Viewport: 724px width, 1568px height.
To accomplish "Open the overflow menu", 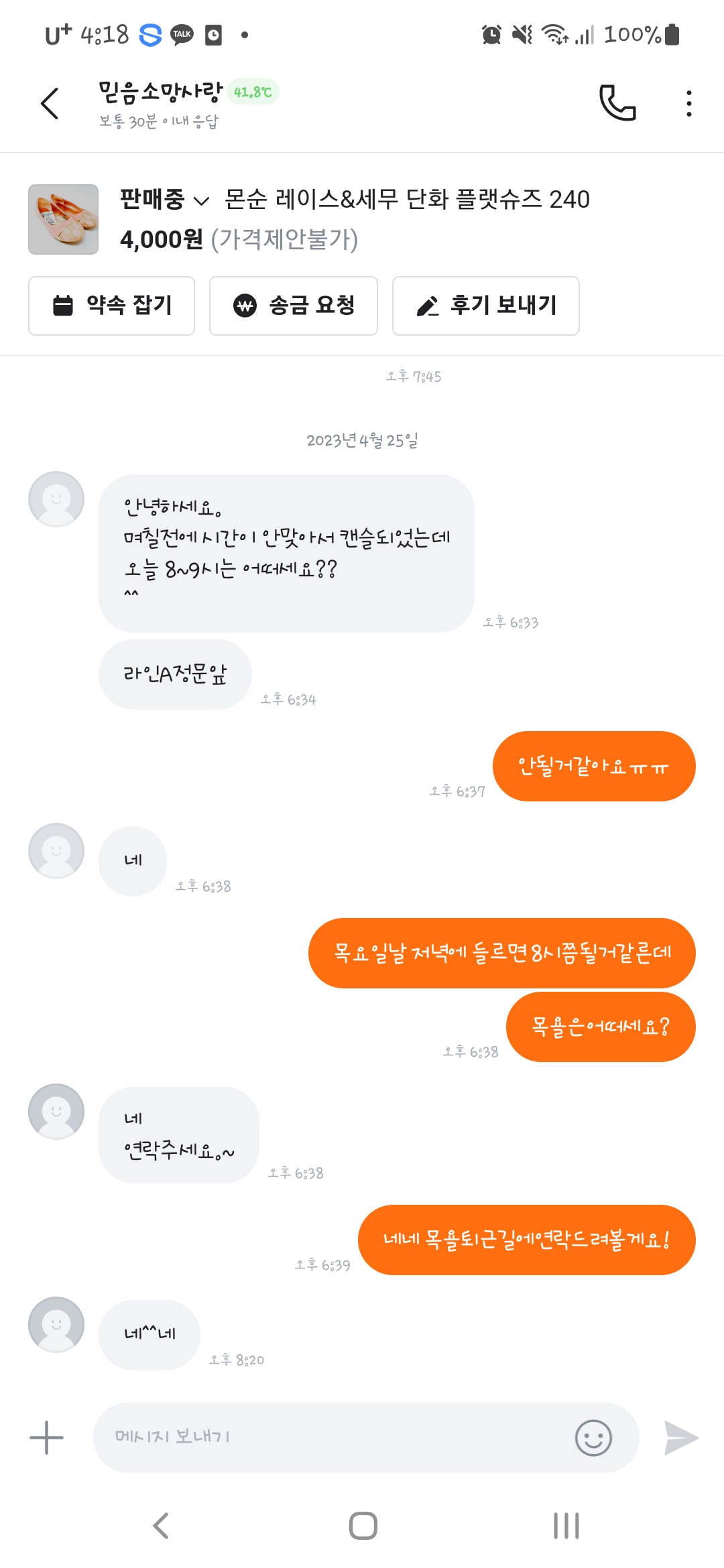I will pyautogui.click(x=688, y=103).
